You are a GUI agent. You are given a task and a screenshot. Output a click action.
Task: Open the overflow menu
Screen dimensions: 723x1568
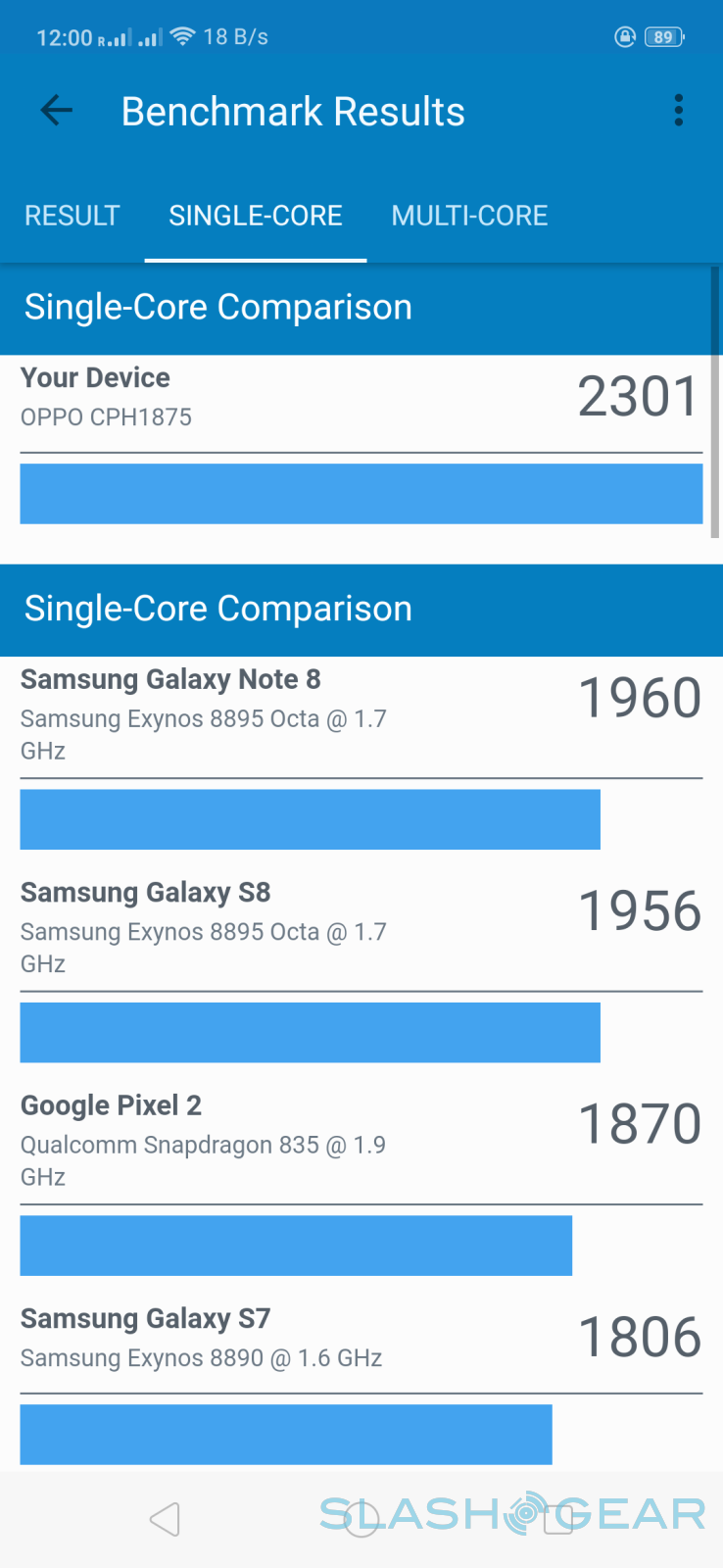(x=678, y=111)
